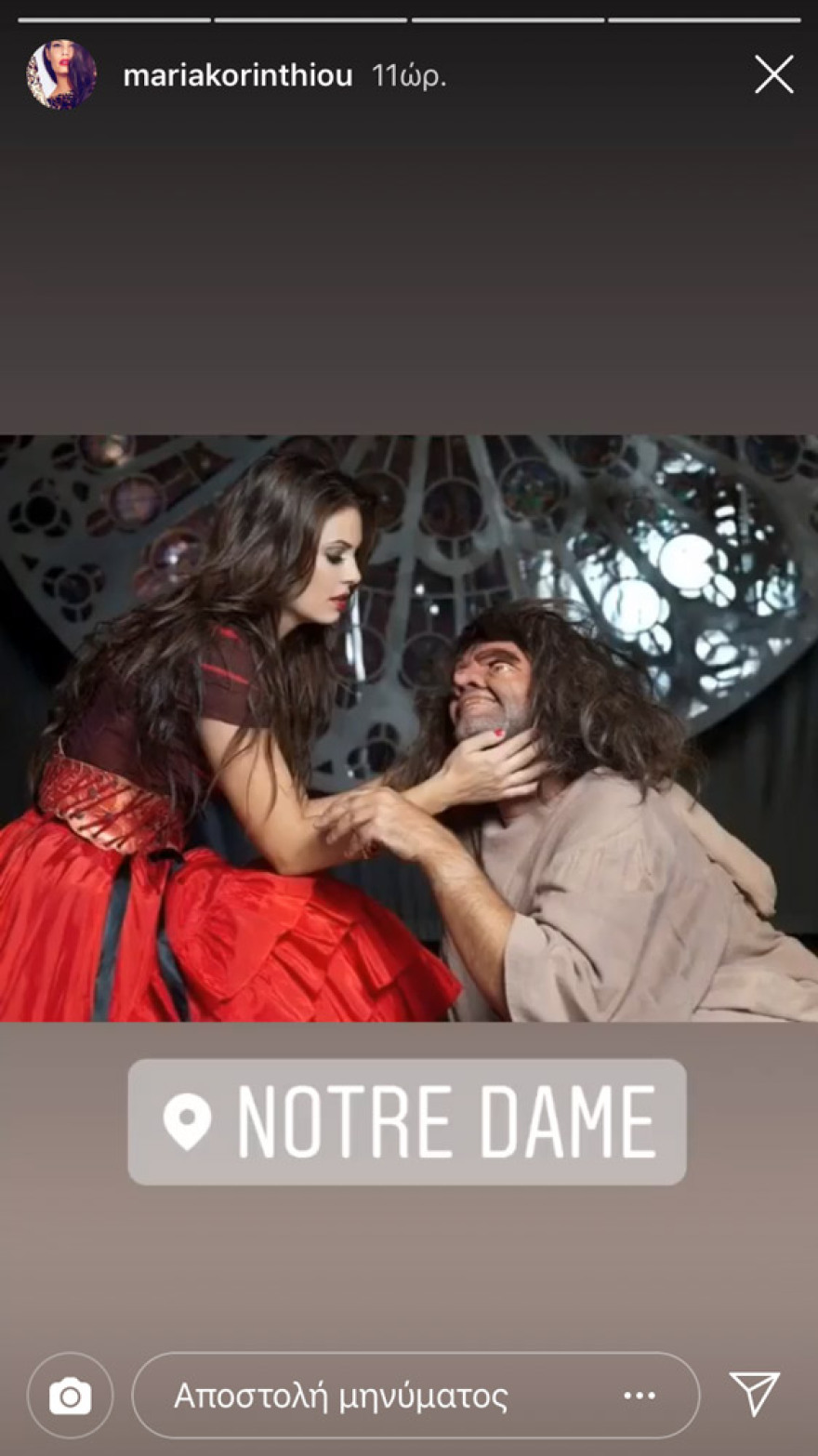Open the camera icon
818x1456 pixels.
(70, 1396)
